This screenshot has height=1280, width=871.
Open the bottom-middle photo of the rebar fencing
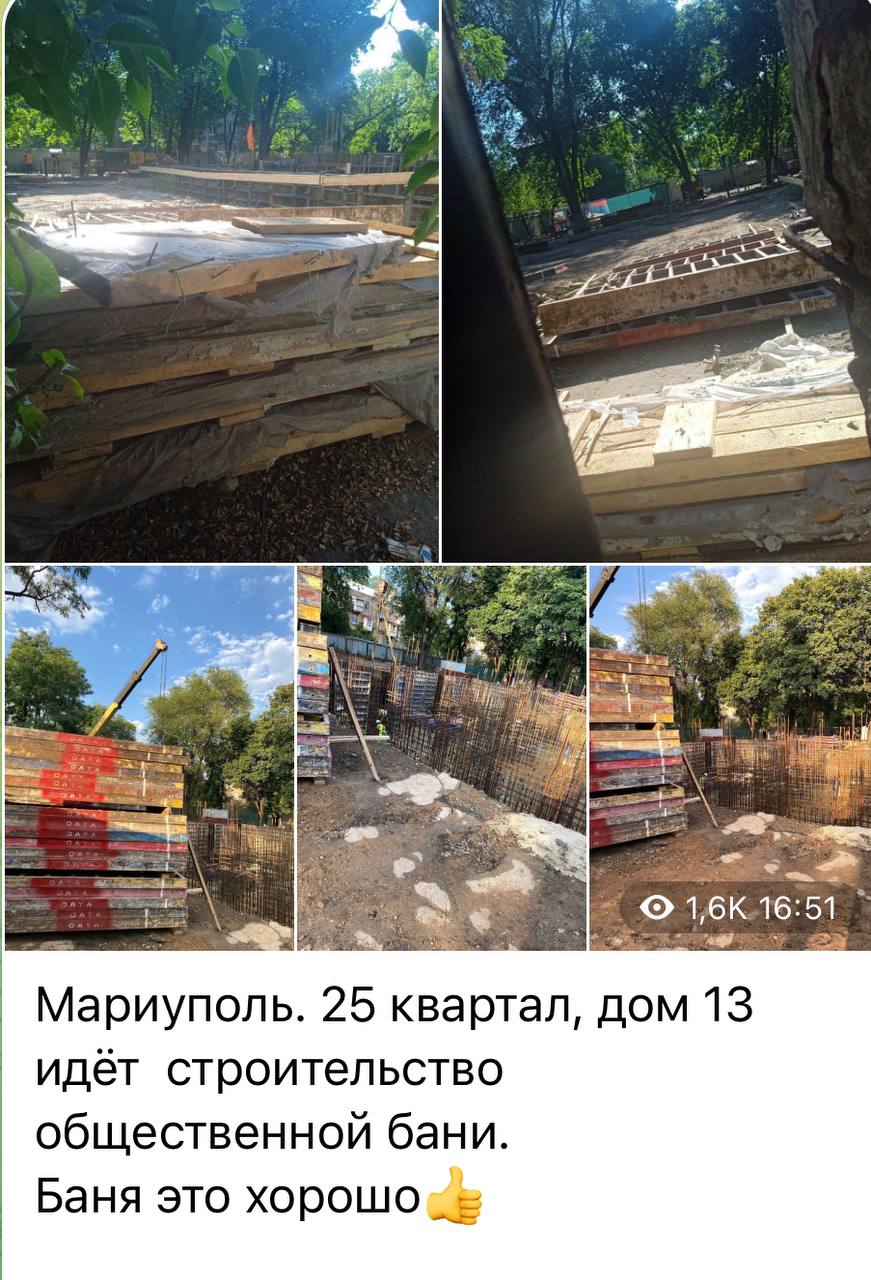click(x=441, y=757)
